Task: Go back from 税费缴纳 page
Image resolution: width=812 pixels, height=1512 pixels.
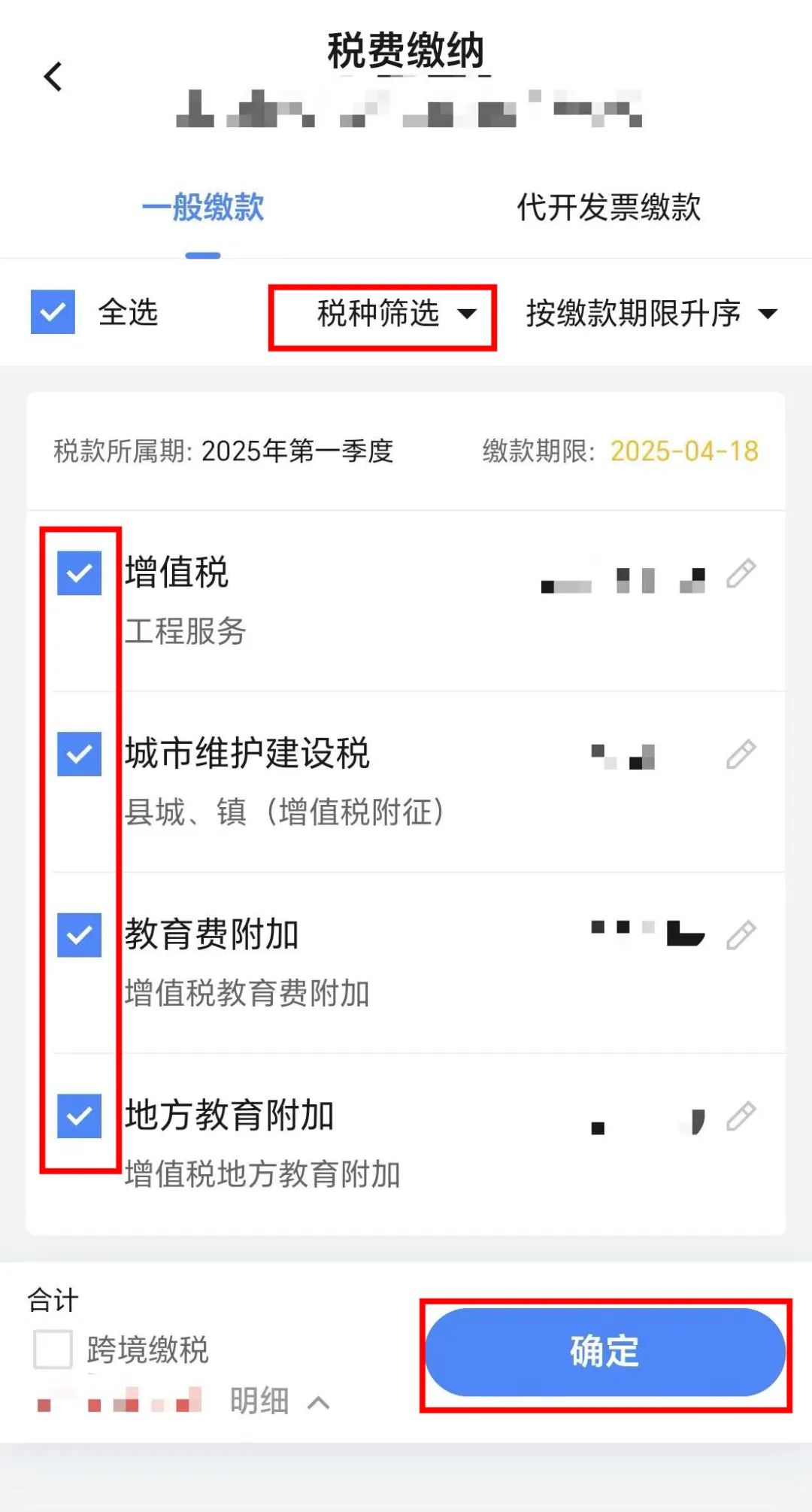Action: pyautogui.click(x=53, y=76)
